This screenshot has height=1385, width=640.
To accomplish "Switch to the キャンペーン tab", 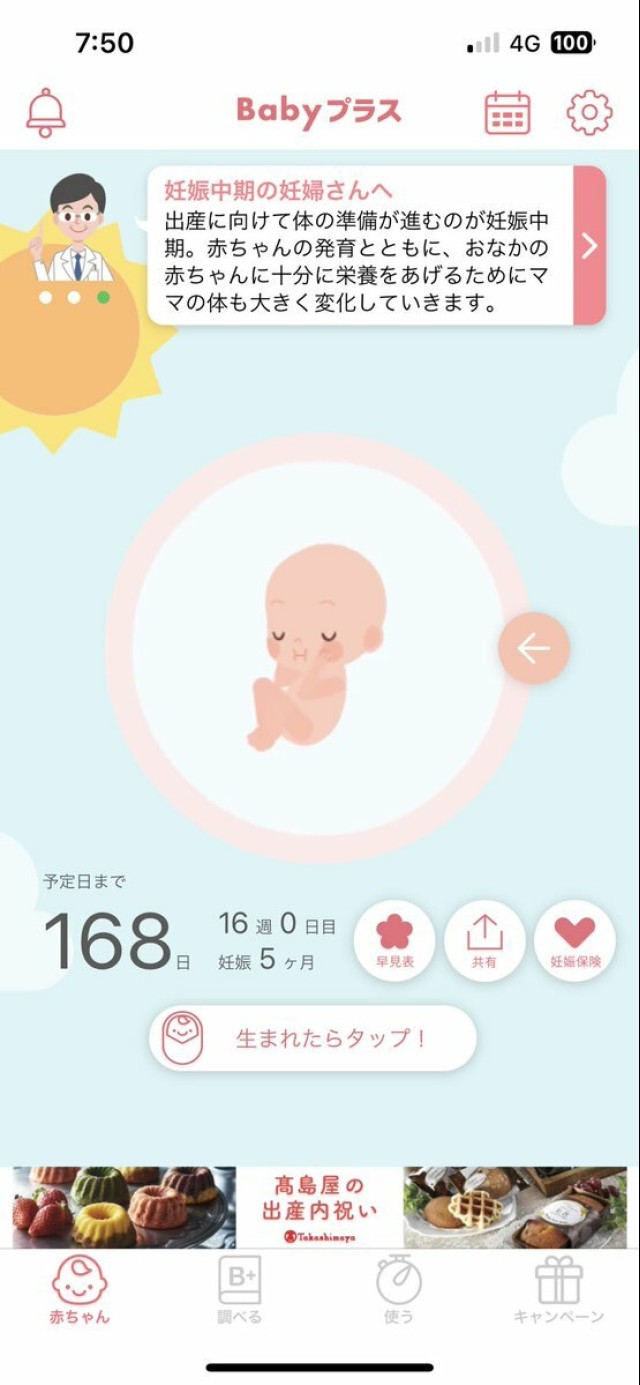I will 558,1291.
